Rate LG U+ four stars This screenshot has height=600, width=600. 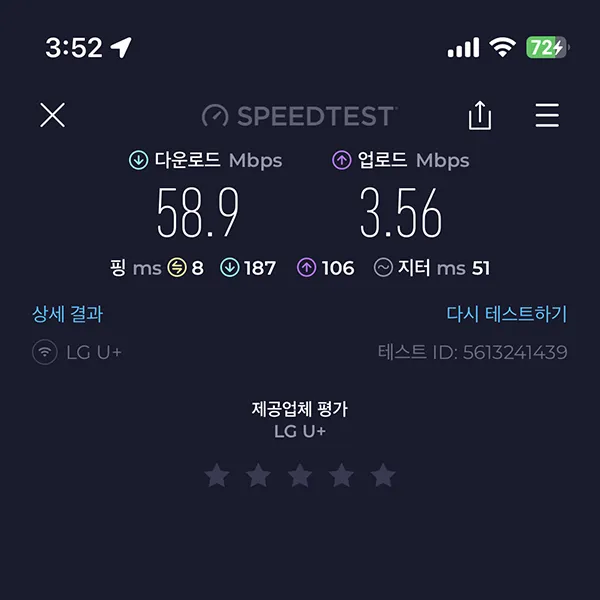pyautogui.click(x=342, y=475)
